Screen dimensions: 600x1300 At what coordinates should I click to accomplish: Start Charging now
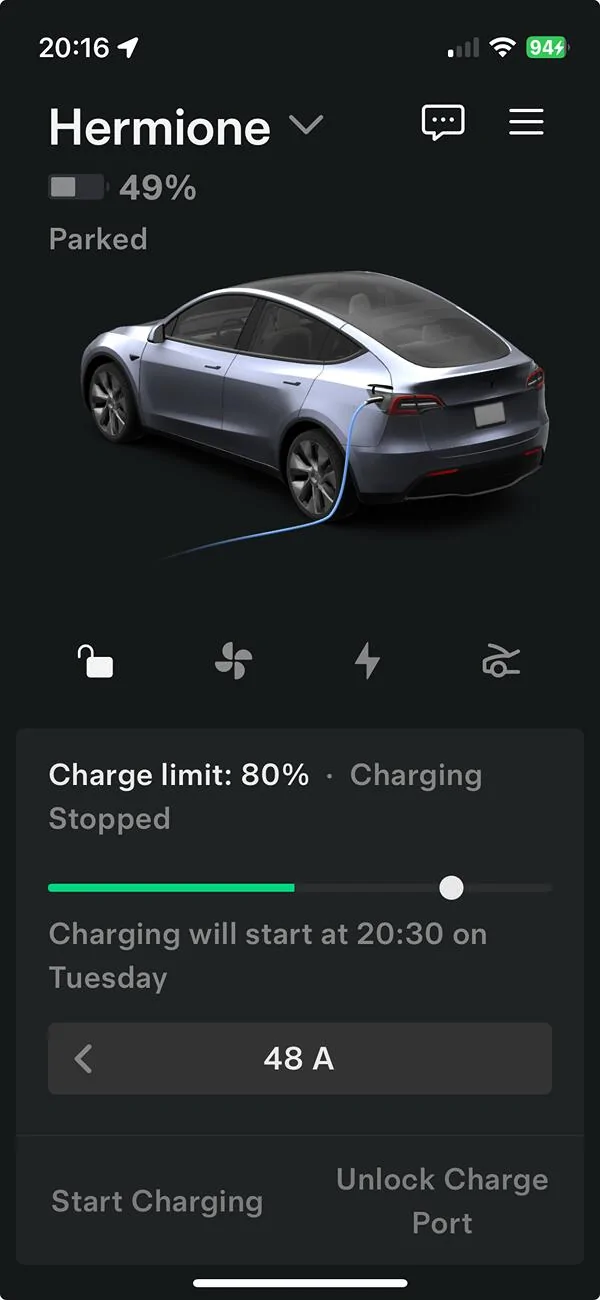[157, 1201]
